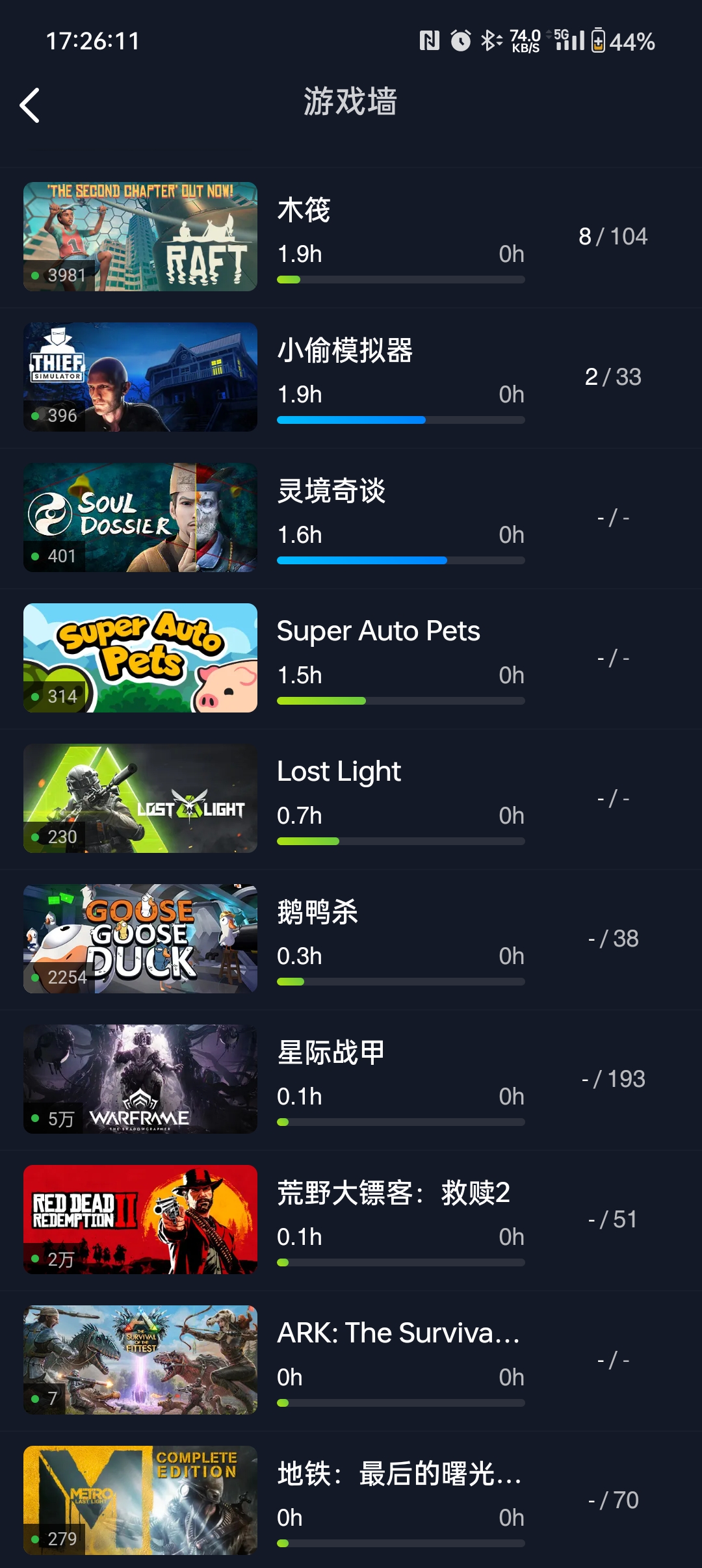Go back from the 游戏墙 page

30,105
